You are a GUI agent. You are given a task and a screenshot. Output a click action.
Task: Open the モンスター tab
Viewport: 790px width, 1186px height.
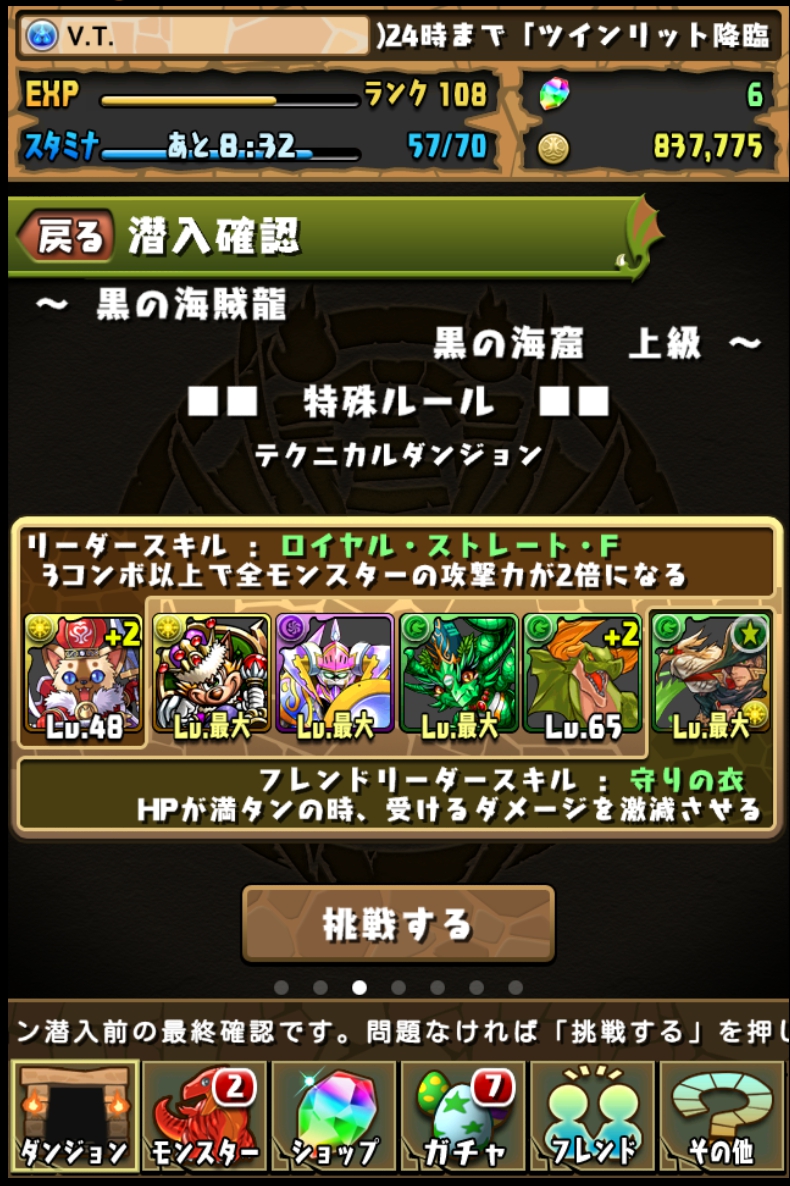[204, 1116]
